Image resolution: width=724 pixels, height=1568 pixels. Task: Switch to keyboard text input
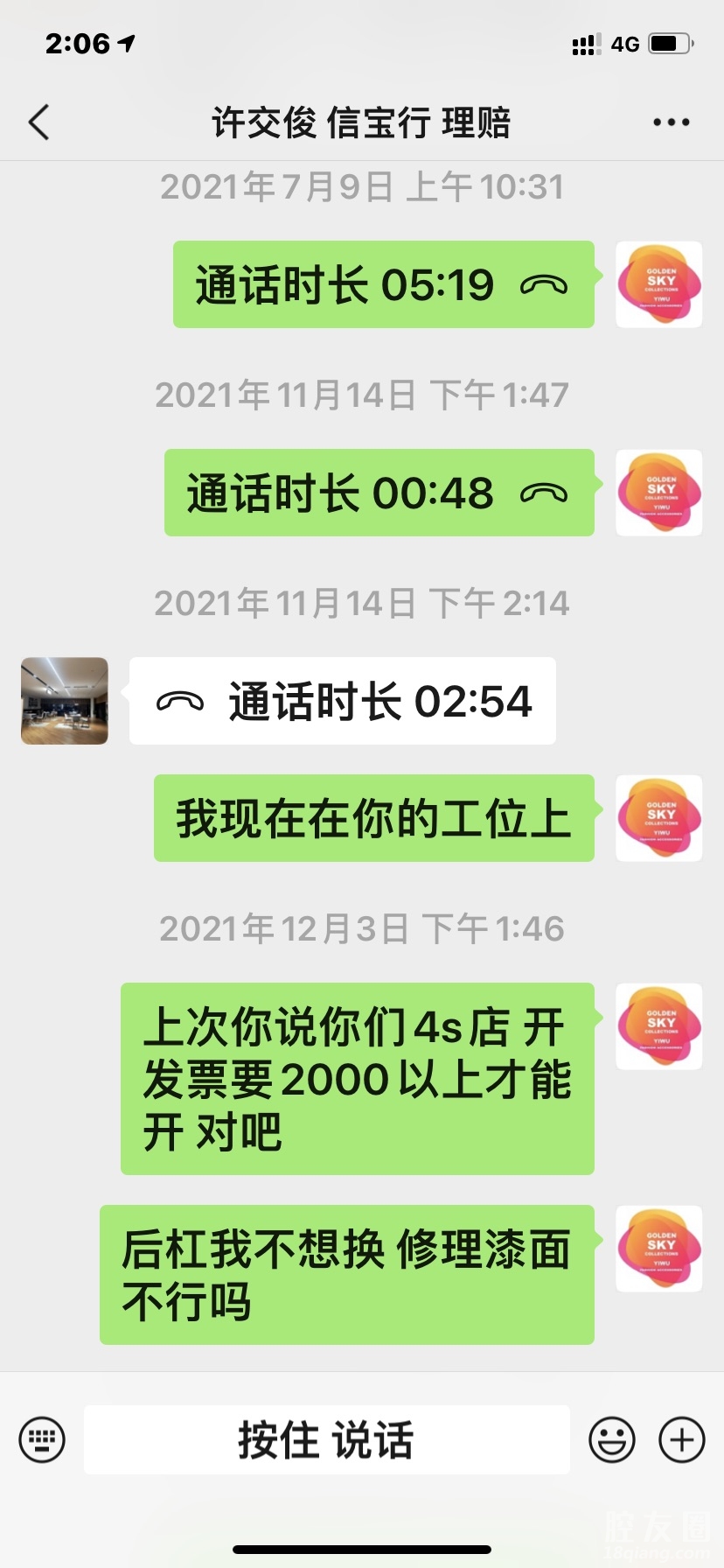pos(42,1439)
